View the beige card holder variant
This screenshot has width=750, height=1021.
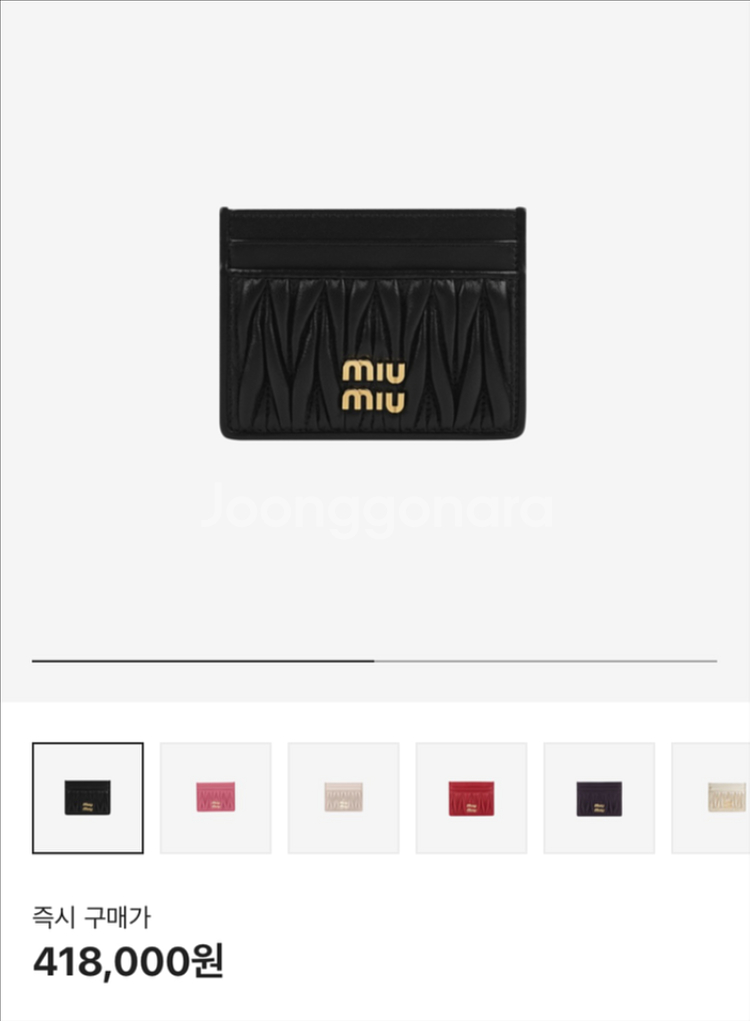tap(343, 798)
